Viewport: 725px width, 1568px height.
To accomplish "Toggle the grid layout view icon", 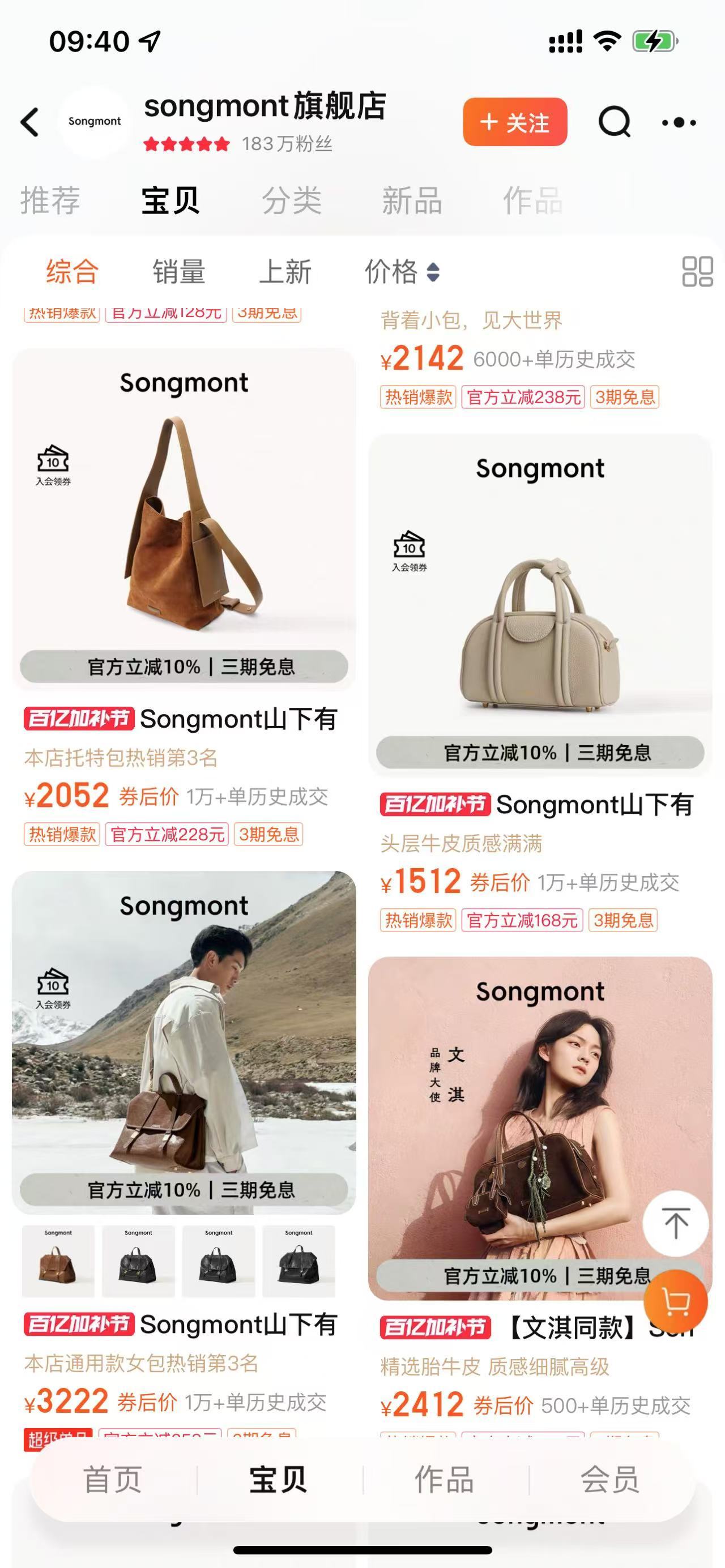I will 697,271.
